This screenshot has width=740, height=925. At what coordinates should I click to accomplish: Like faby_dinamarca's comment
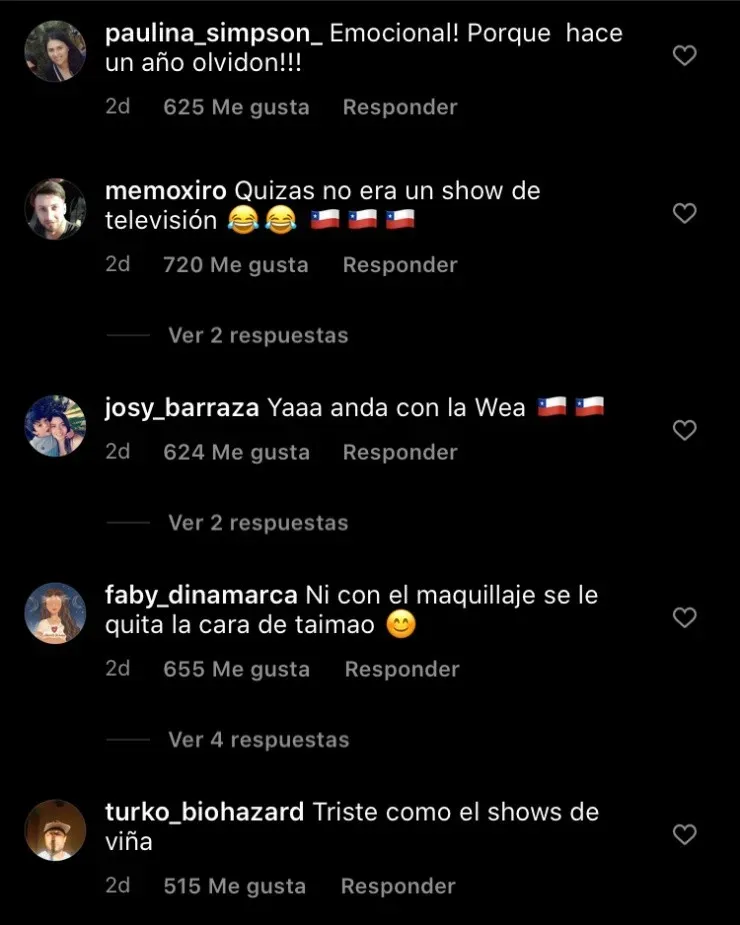(684, 618)
